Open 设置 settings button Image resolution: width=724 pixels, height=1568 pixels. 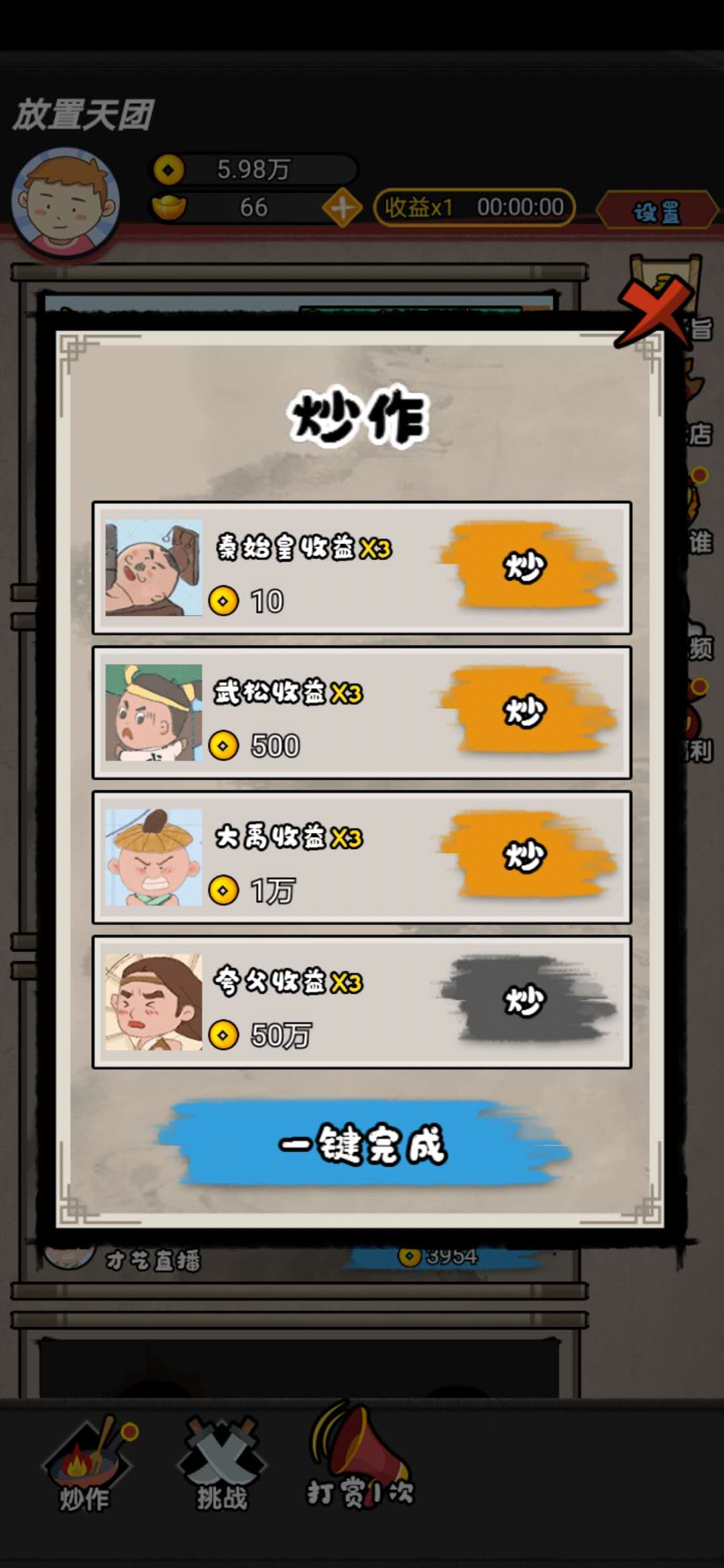click(x=656, y=211)
